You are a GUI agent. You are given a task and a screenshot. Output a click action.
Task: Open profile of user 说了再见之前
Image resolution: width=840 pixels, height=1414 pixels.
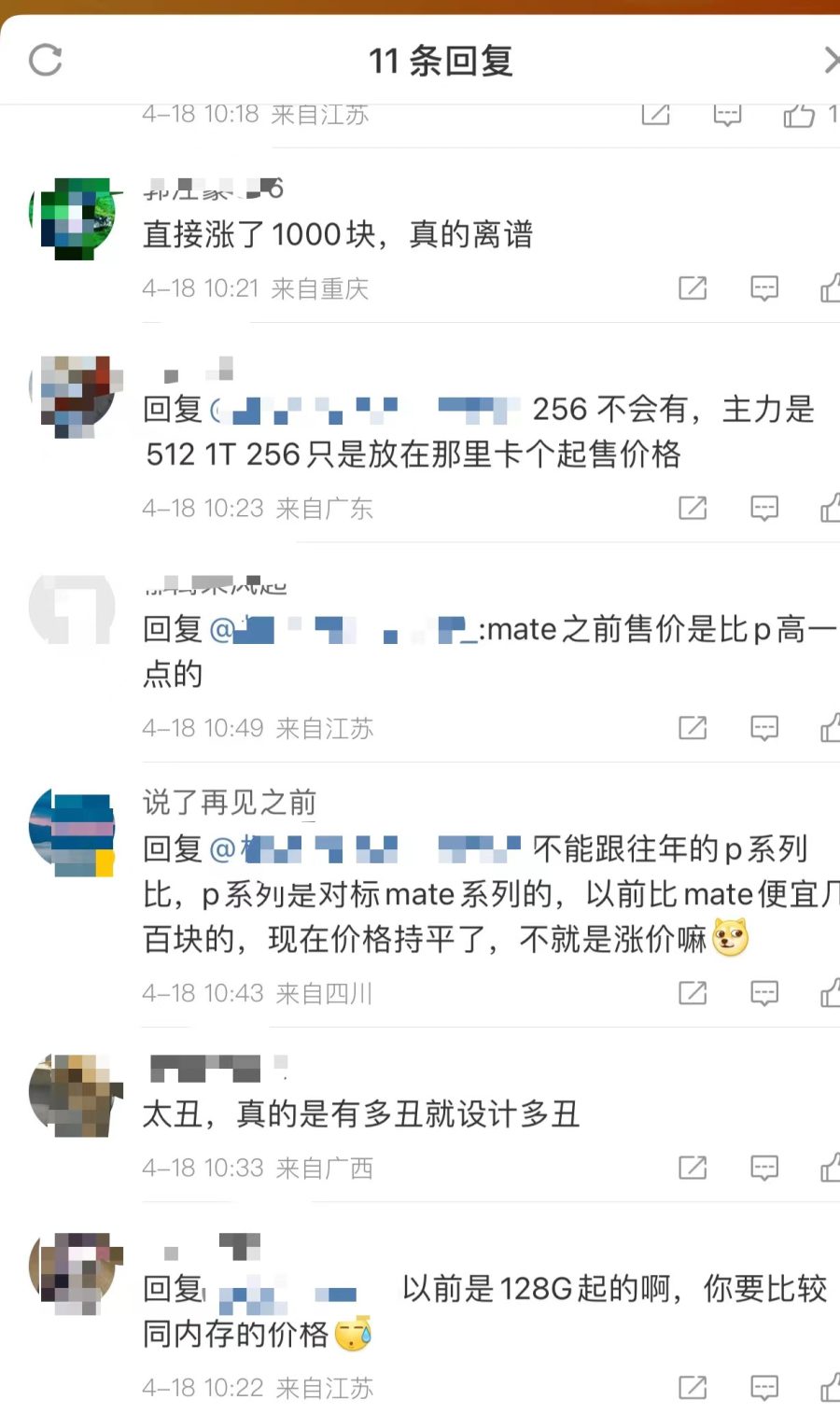(230, 802)
